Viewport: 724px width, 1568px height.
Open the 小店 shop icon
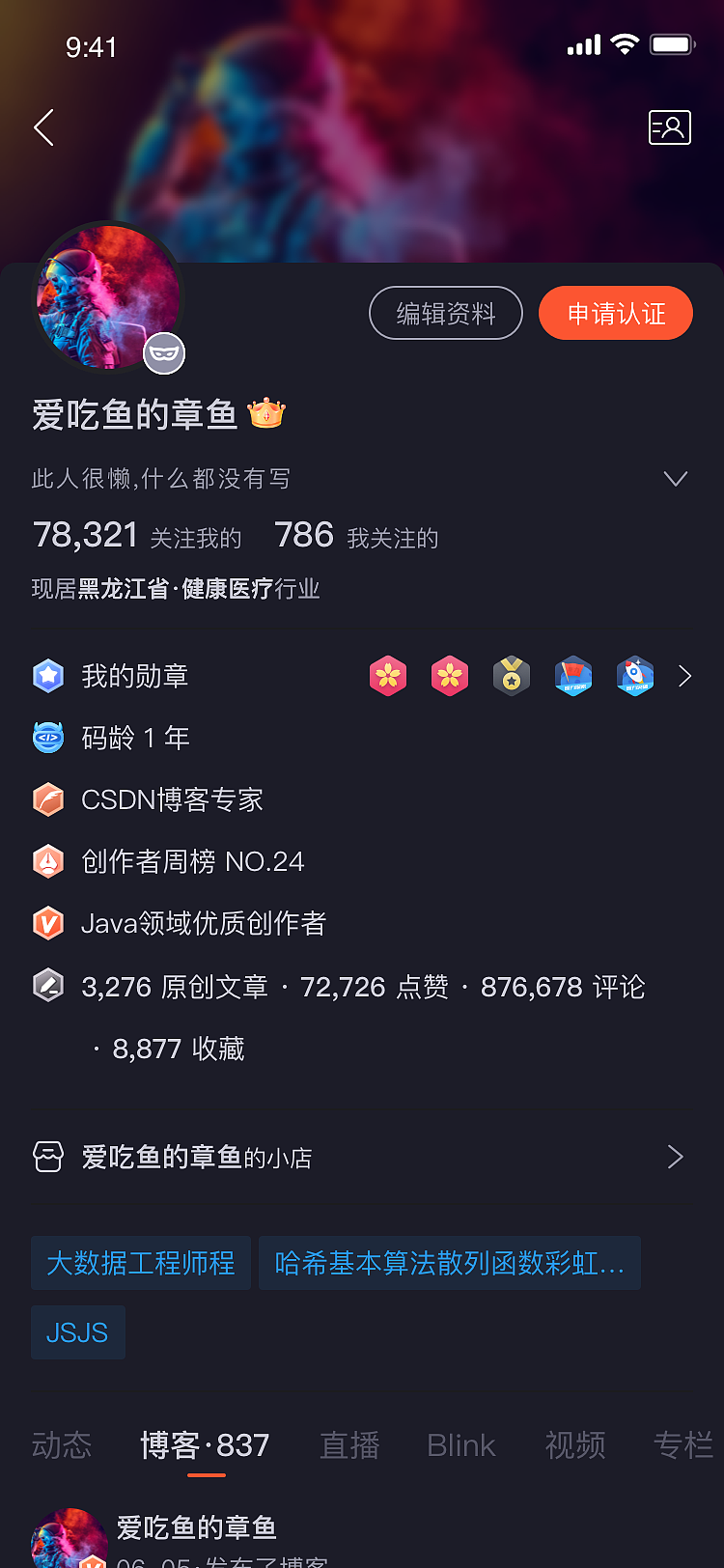tap(48, 1157)
